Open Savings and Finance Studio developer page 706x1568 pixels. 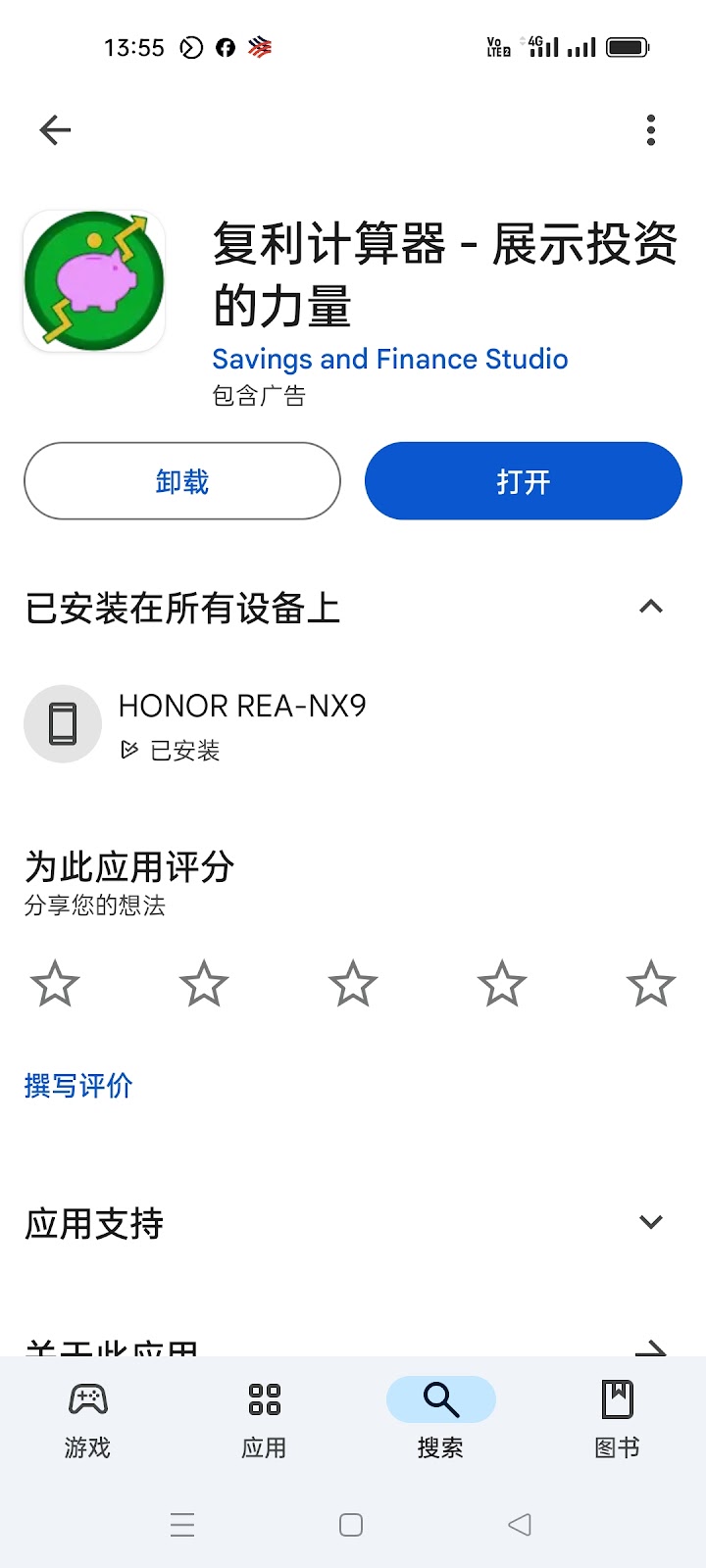[389, 359]
